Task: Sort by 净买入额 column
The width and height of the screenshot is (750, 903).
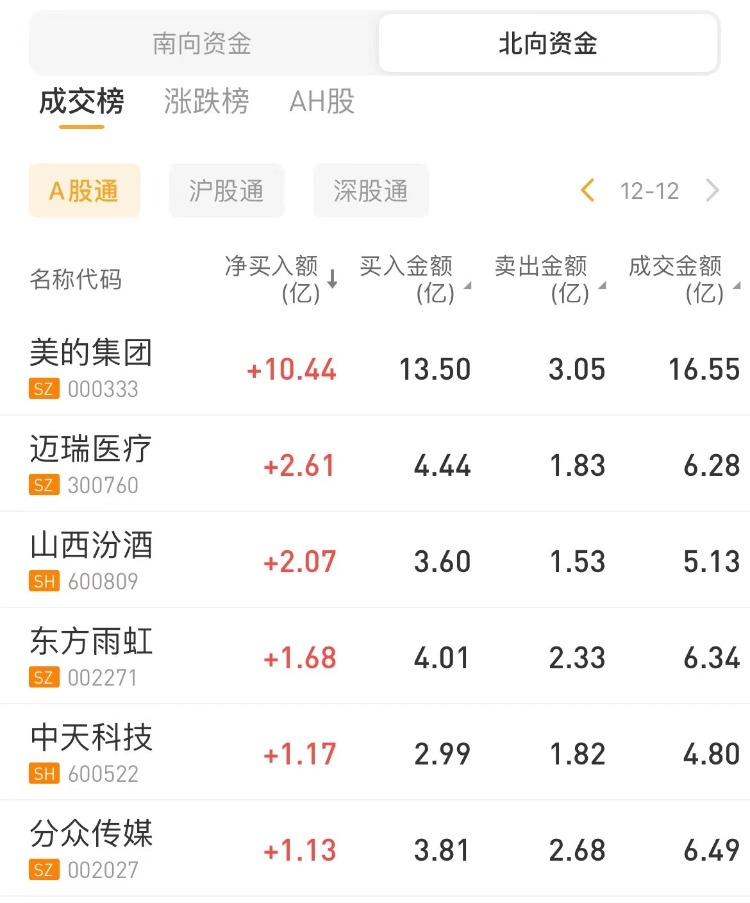Action: coord(280,279)
